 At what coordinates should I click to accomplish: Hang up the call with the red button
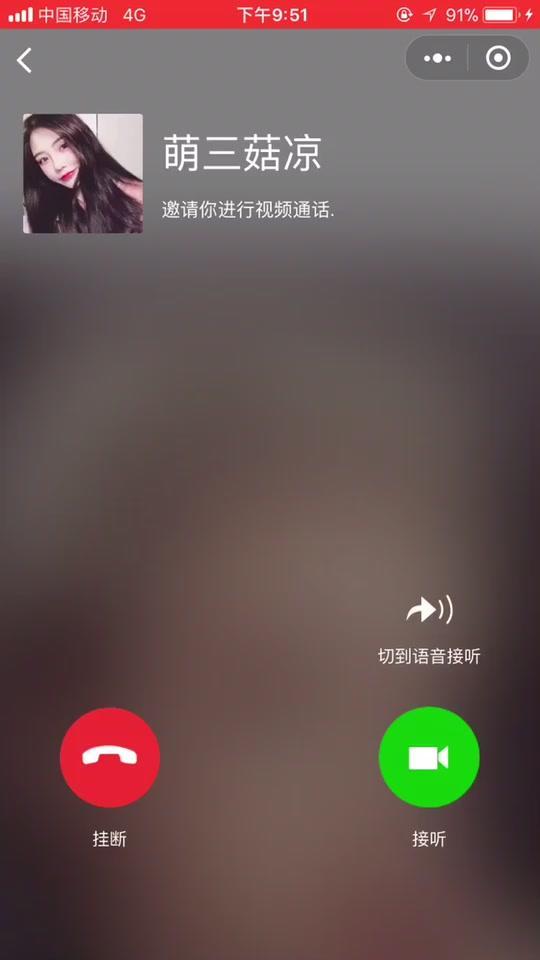pyautogui.click(x=110, y=758)
